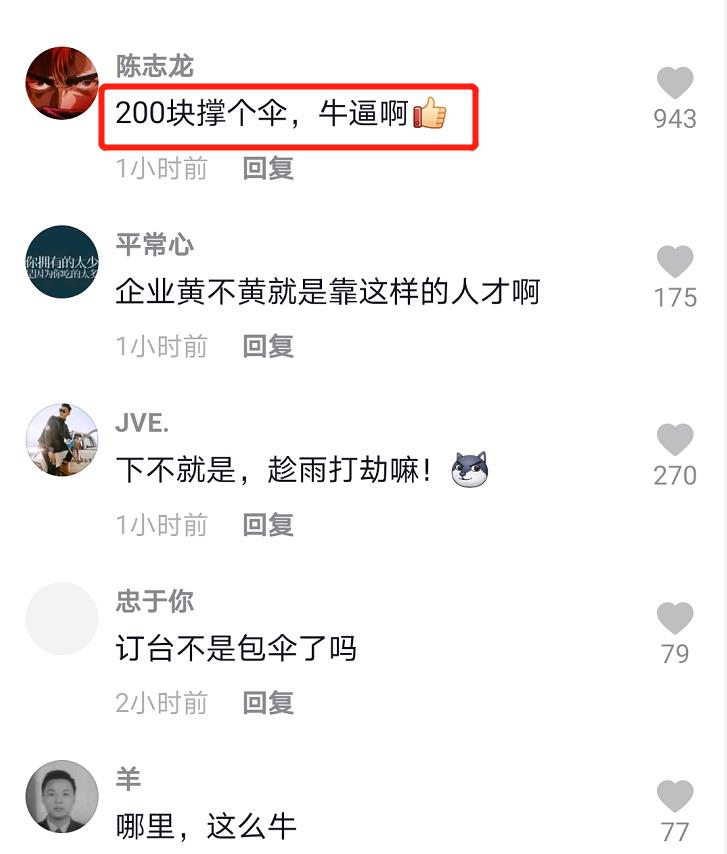Like 羊's comment with the heart icon
The height and width of the screenshot is (854, 727).
tap(676, 795)
